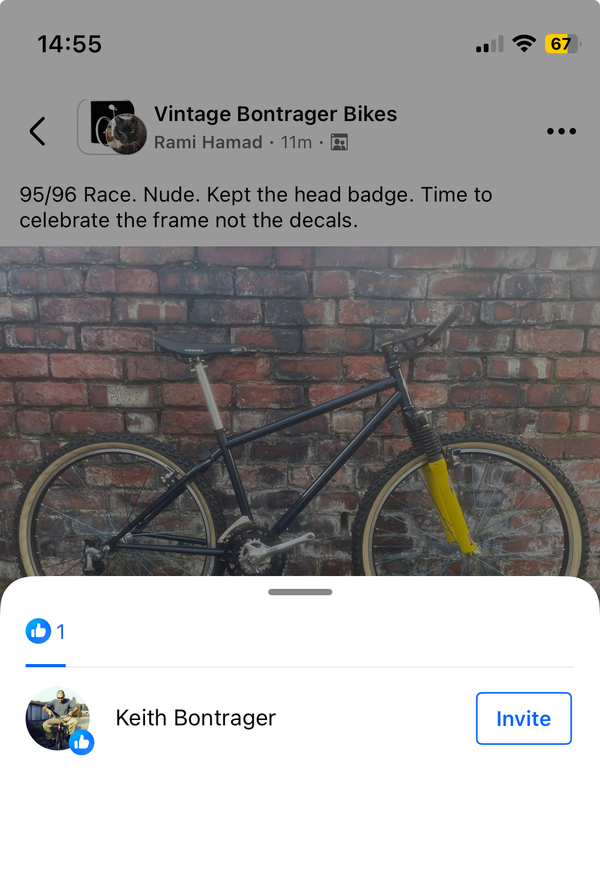Go back using the top-left arrow
600x879 pixels.
[x=38, y=131]
